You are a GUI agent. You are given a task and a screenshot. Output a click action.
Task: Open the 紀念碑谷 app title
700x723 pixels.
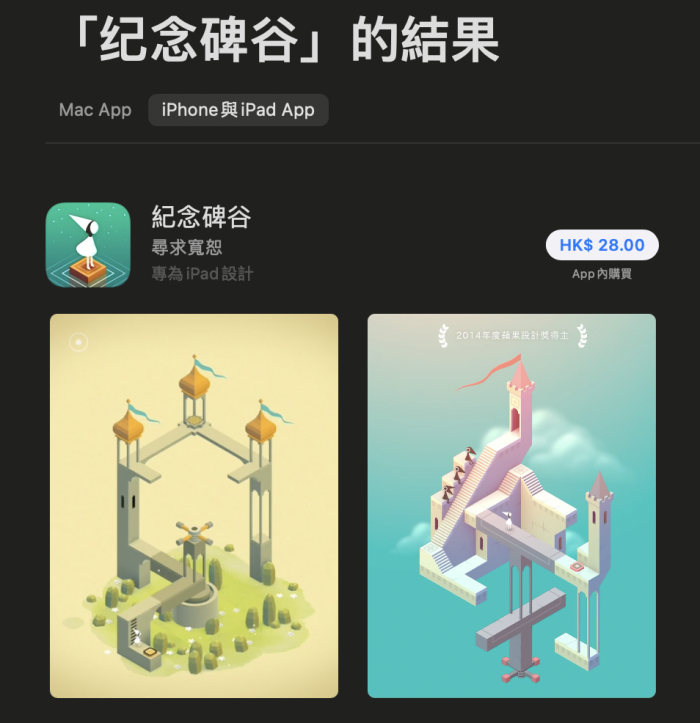201,217
